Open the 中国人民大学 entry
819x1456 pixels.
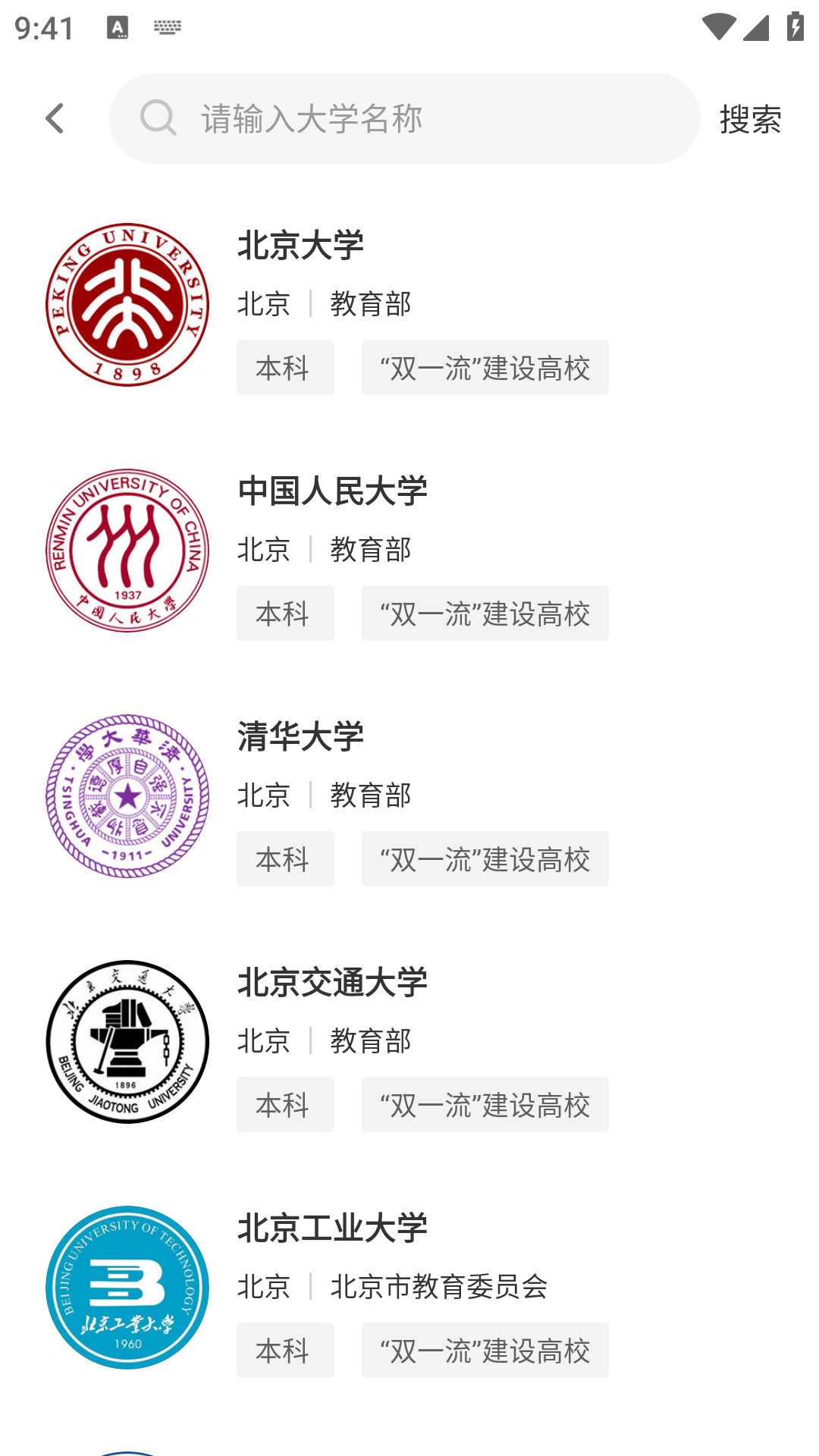point(409,551)
